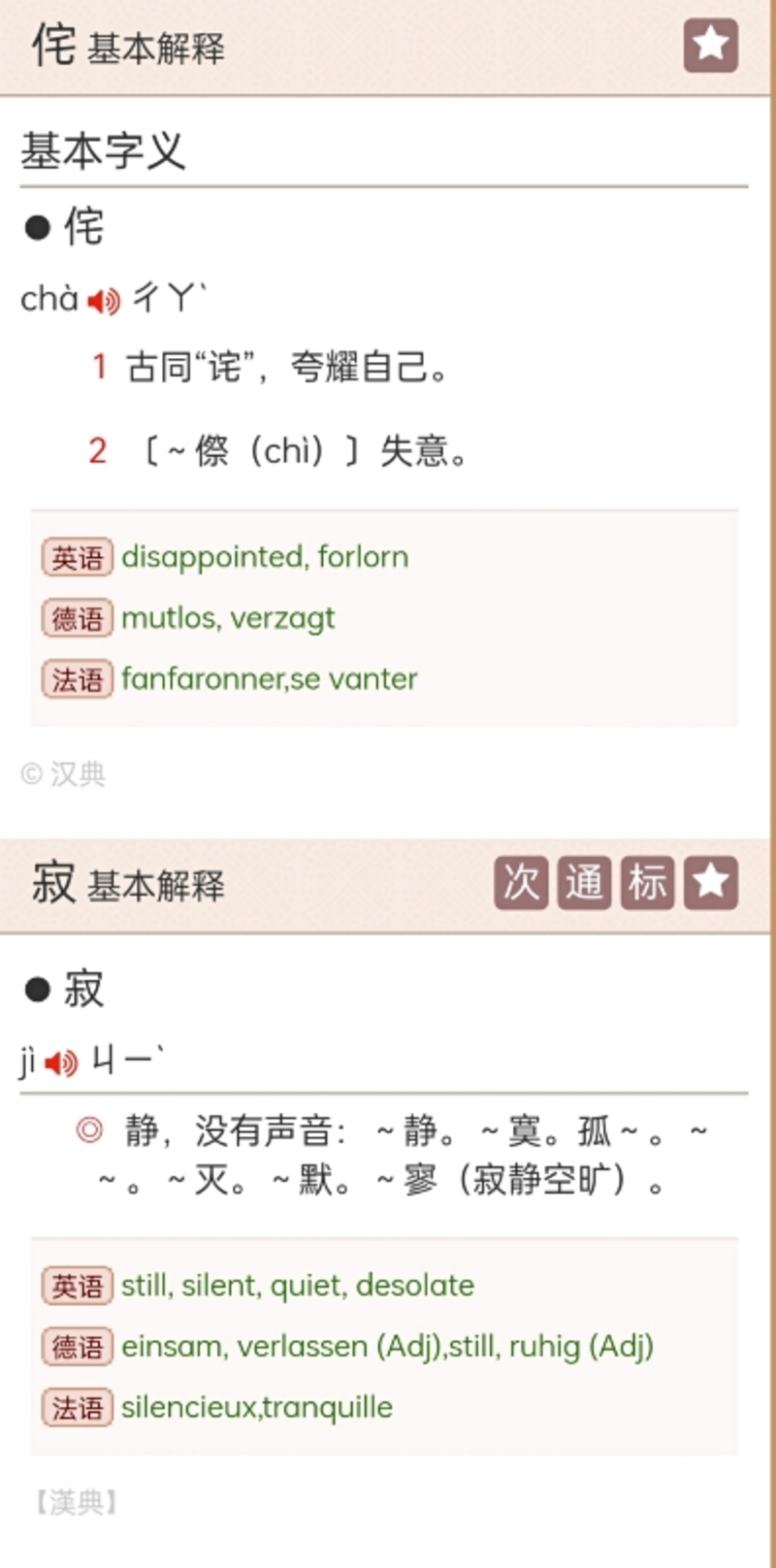Screen dimensions: 776x1568
Task: Favorite the 寂 entry with the star
Action: (710, 882)
